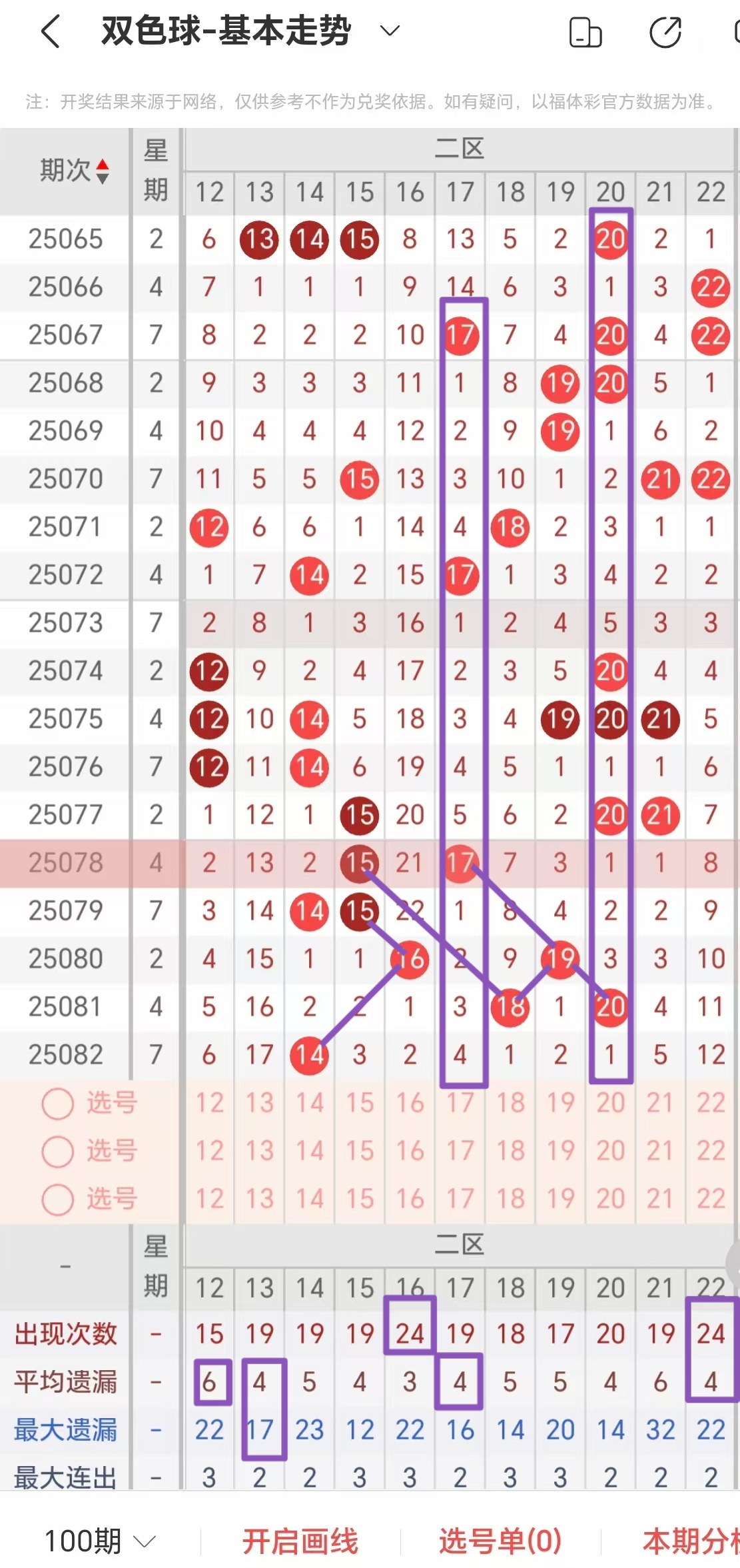Image resolution: width=740 pixels, height=1568 pixels.
Task: Open 选号单(0) selection list
Action: pyautogui.click(x=500, y=1541)
